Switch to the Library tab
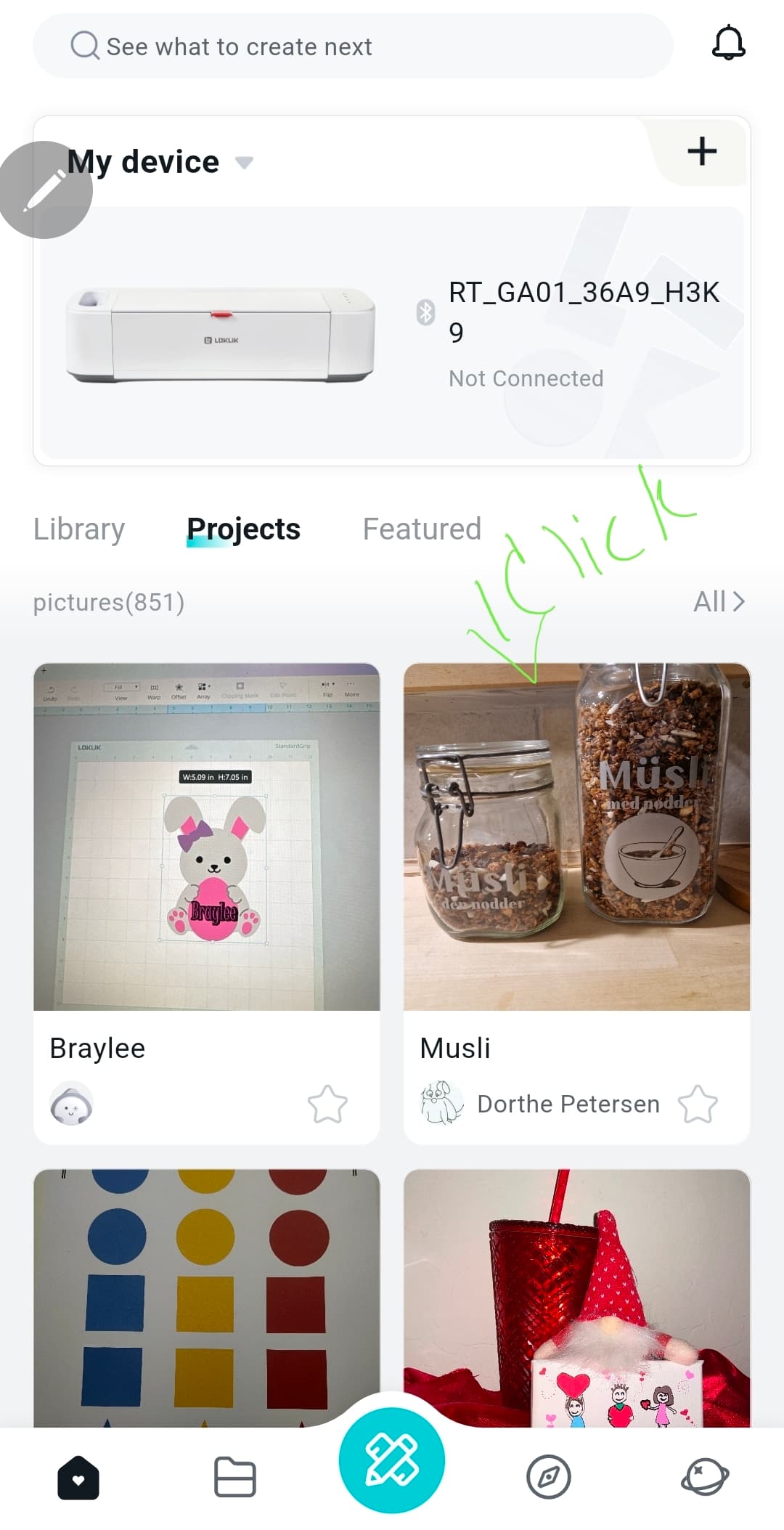The width and height of the screenshot is (784, 1530). pos(79,529)
